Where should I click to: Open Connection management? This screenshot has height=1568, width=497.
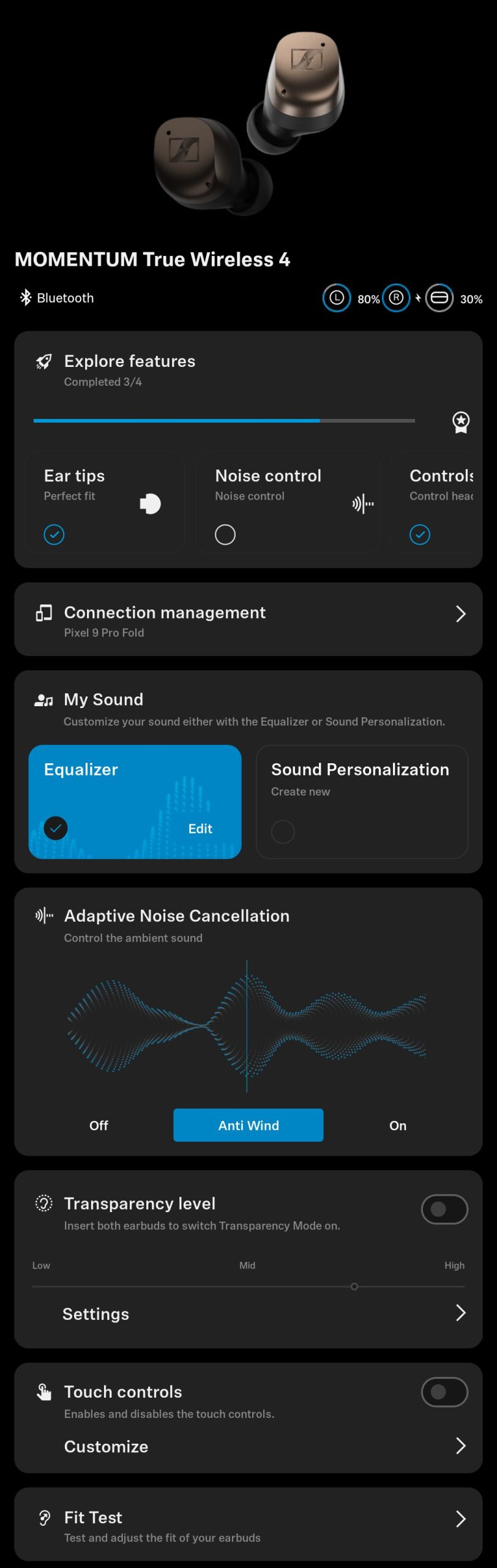248,619
